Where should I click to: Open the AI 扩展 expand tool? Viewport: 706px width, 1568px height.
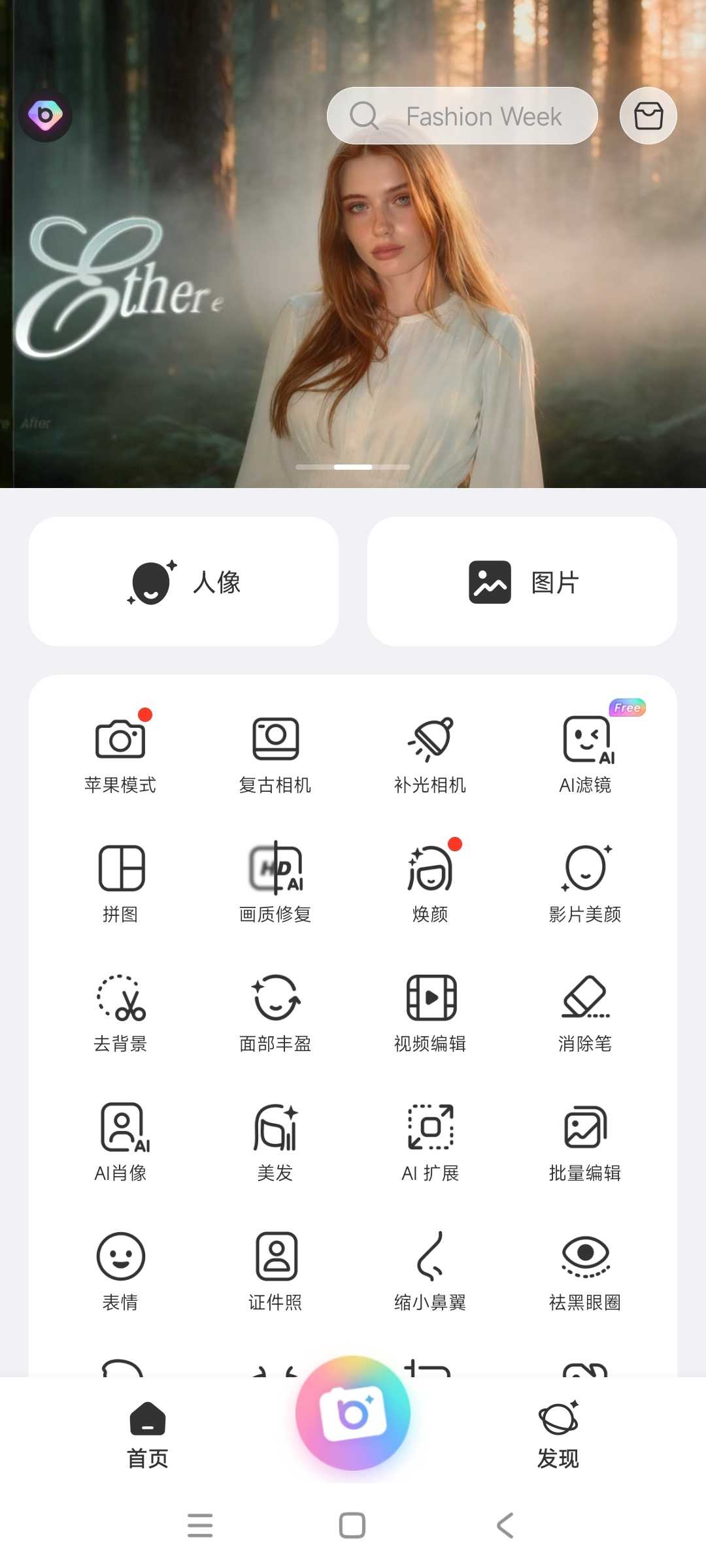(430, 1139)
